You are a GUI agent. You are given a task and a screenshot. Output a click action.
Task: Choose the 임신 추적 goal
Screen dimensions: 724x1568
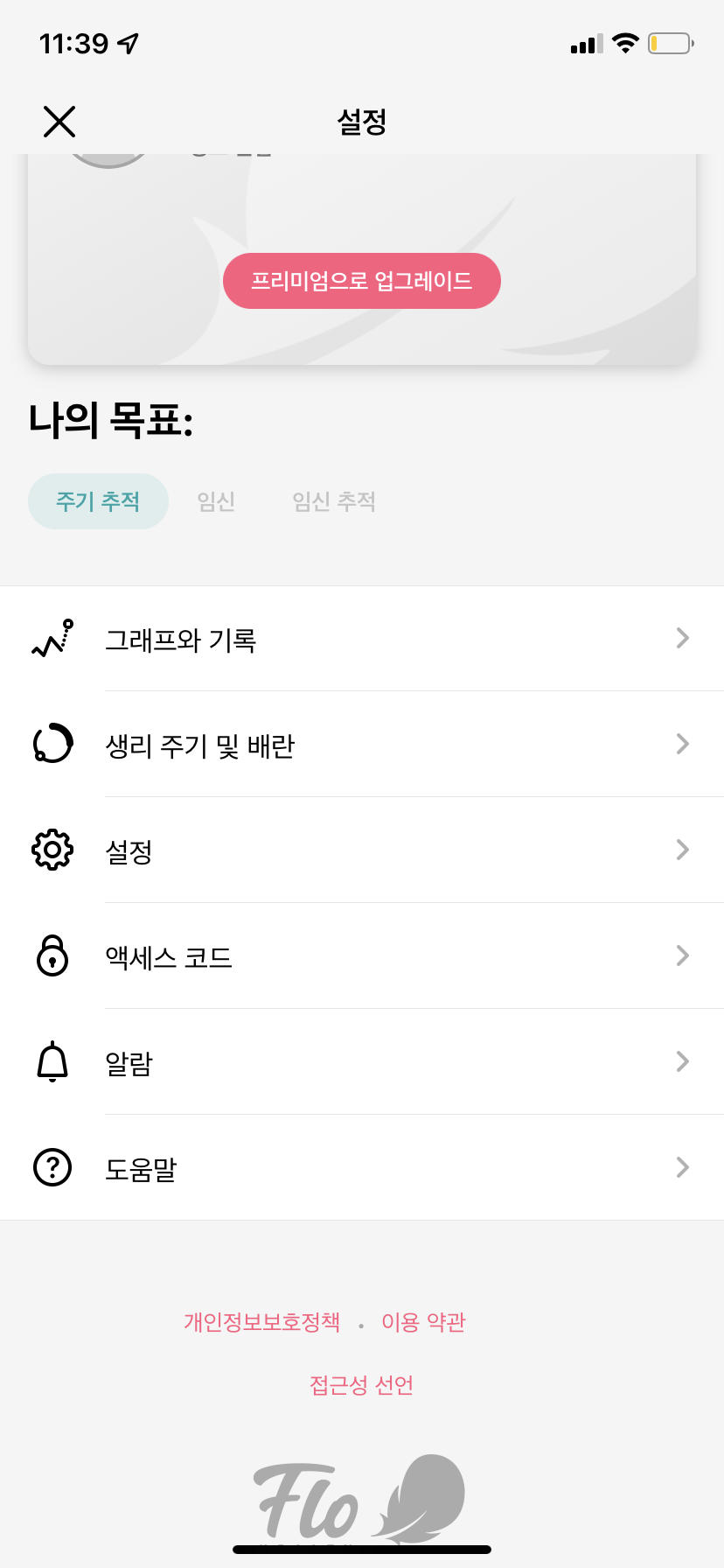pyautogui.click(x=334, y=501)
